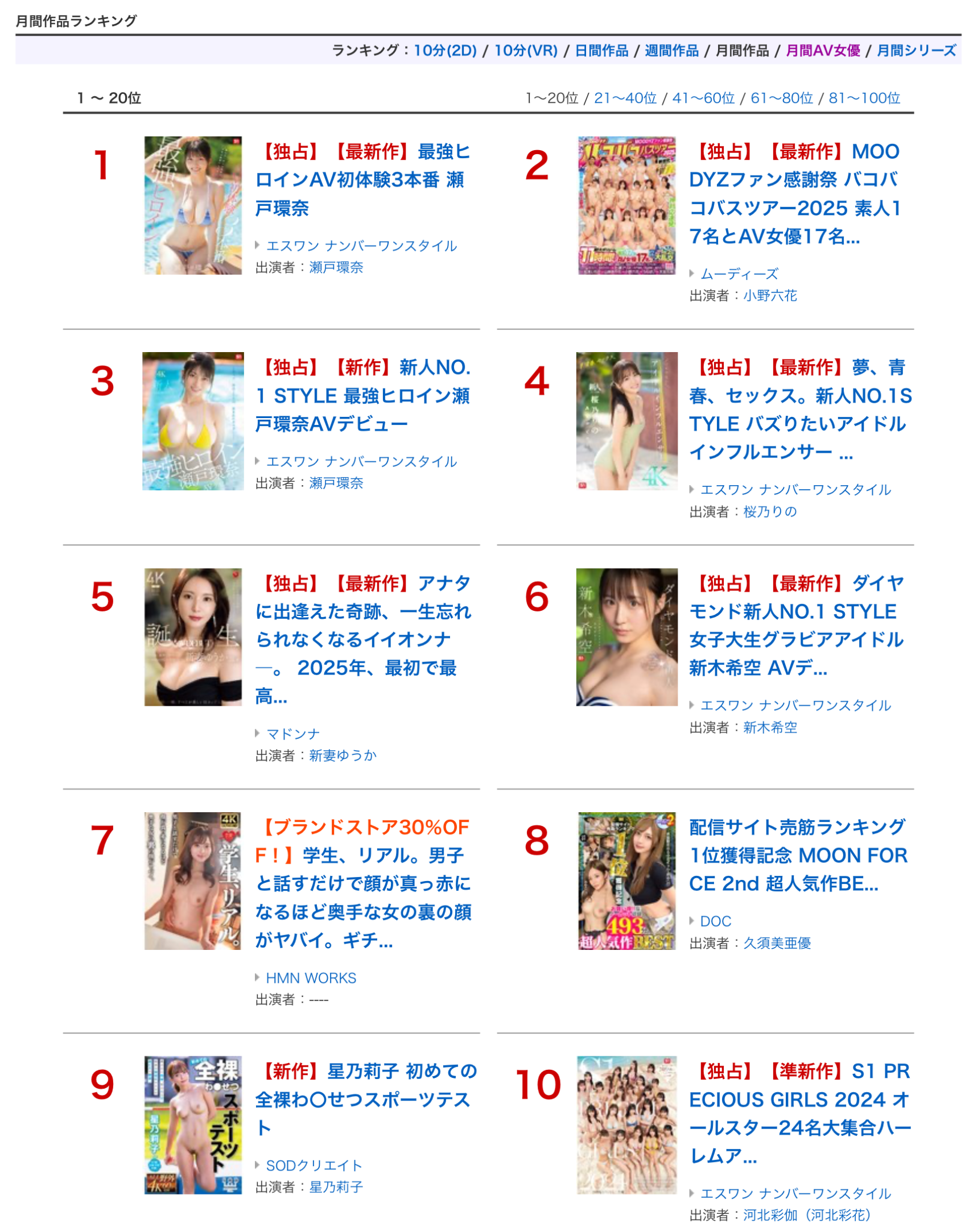Open the HMN WORKS maker link
Image resolution: width=965 pixels, height=1232 pixels.
click(x=311, y=978)
